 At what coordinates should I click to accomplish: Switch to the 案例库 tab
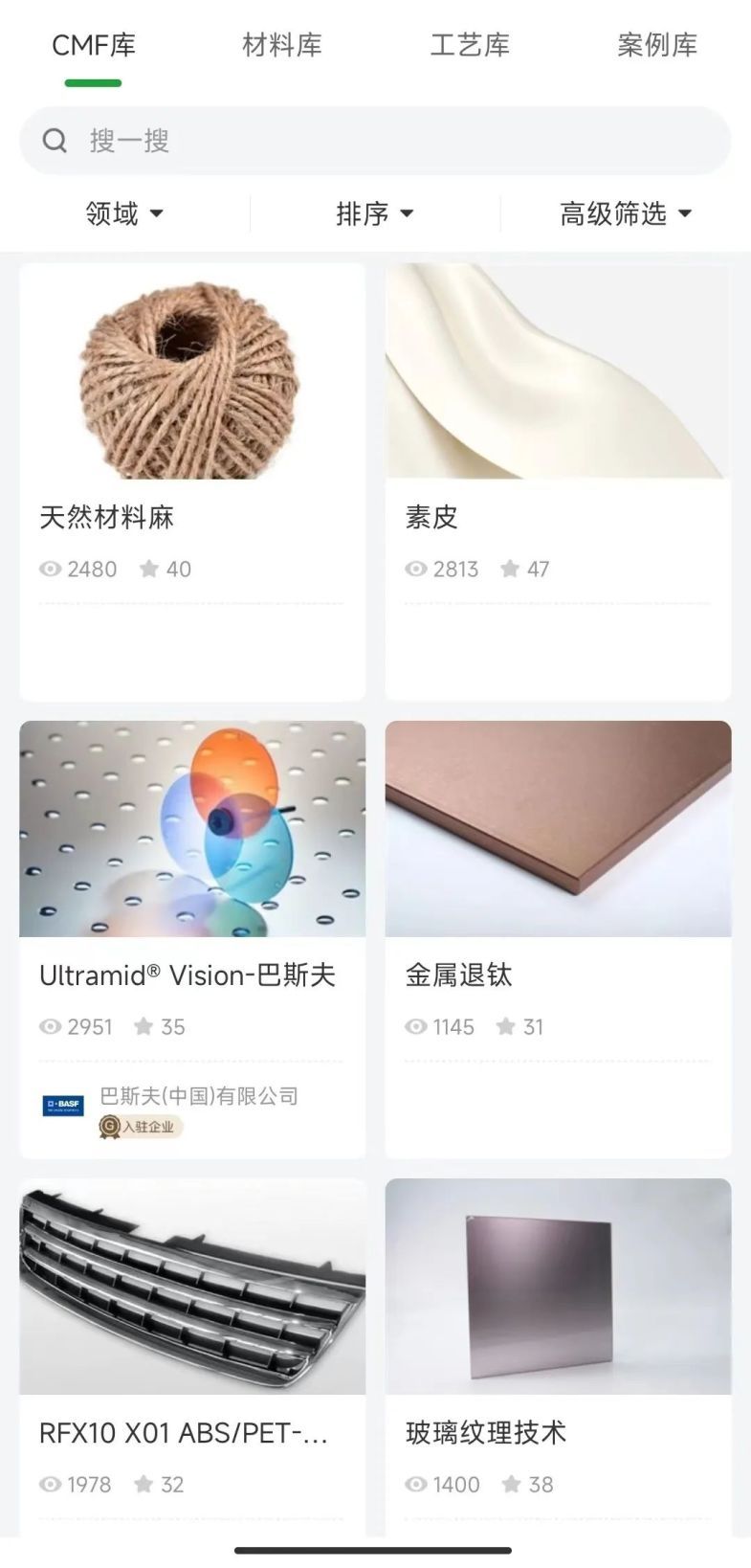click(x=658, y=44)
